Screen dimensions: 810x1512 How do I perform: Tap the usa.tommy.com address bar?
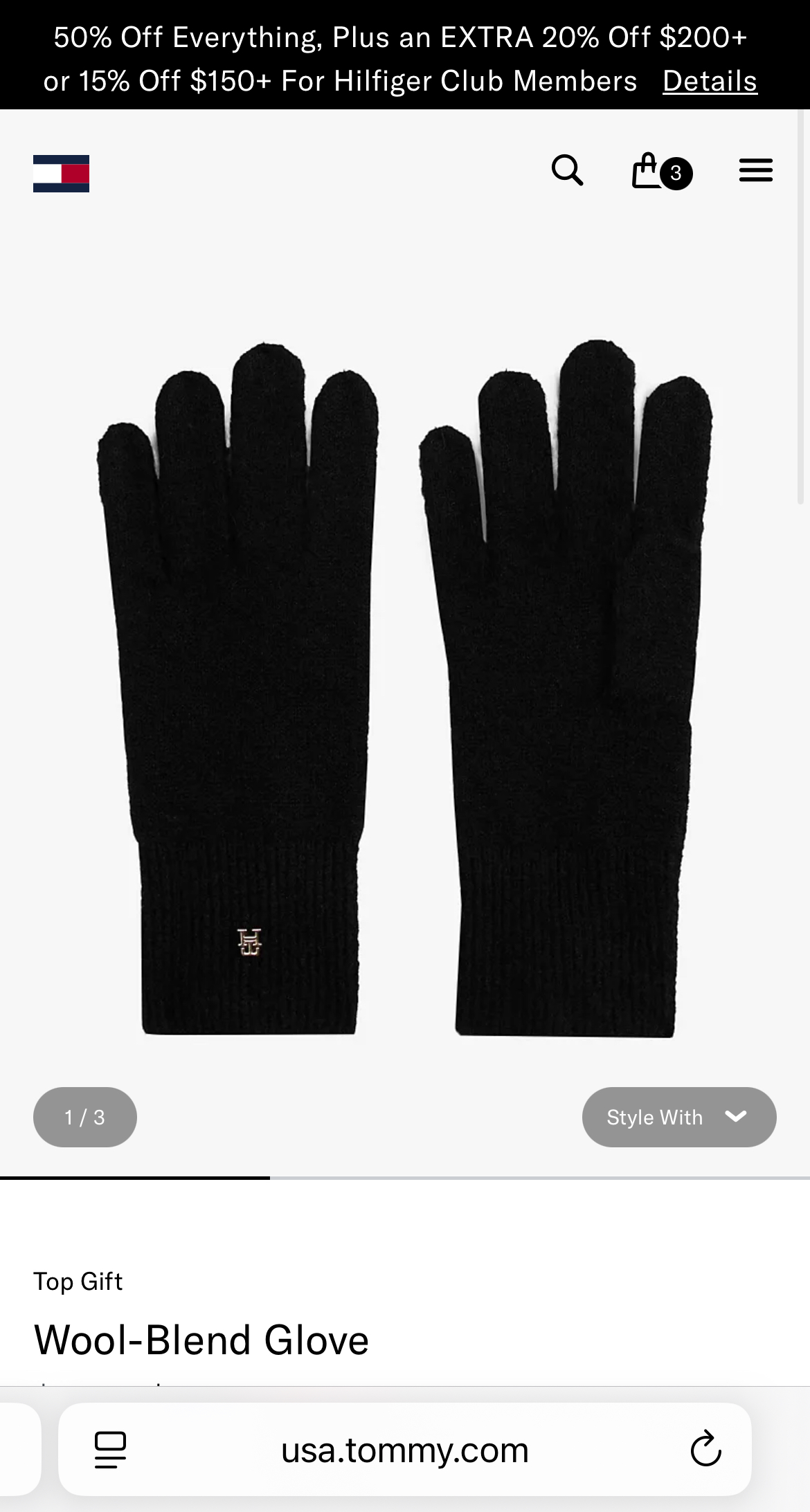[x=405, y=1450]
